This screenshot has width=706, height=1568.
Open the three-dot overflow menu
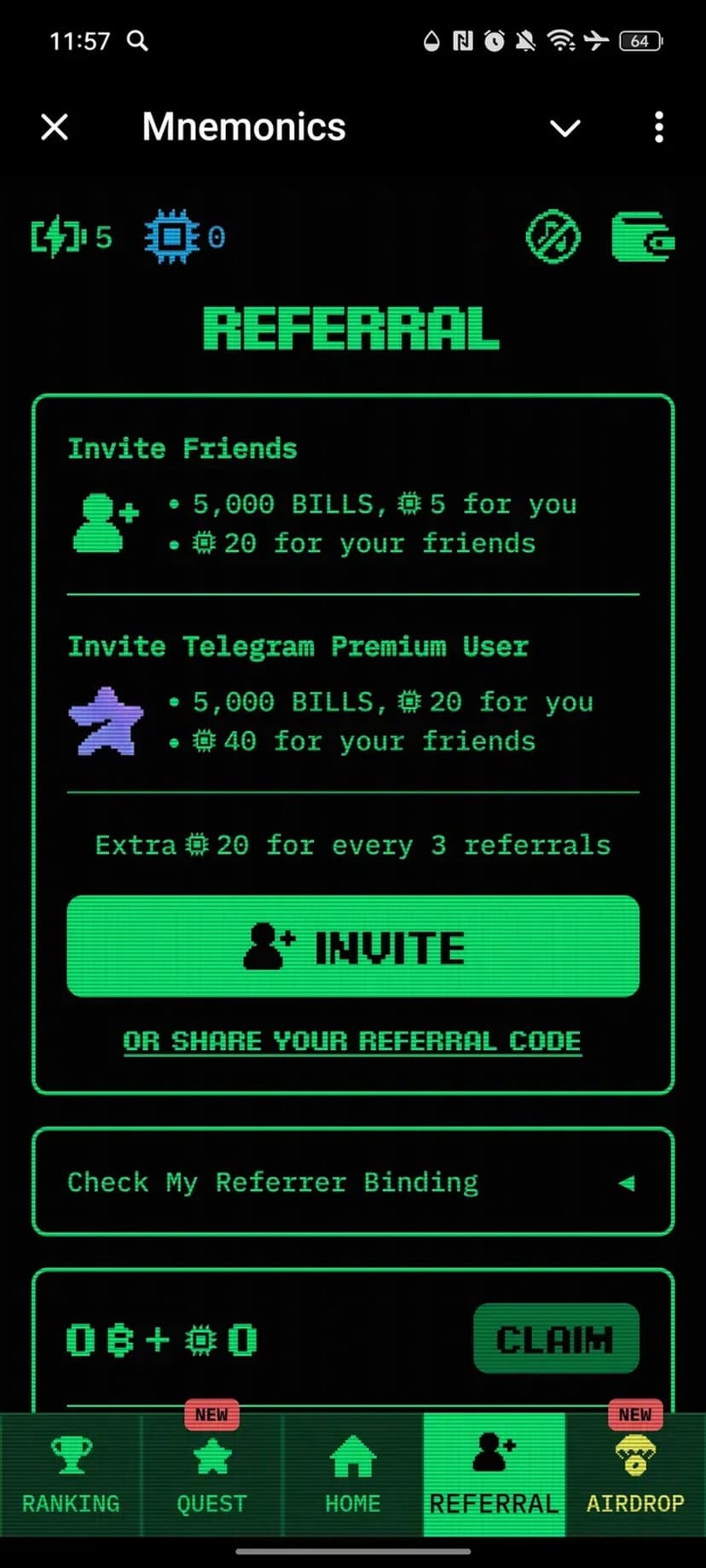click(658, 128)
